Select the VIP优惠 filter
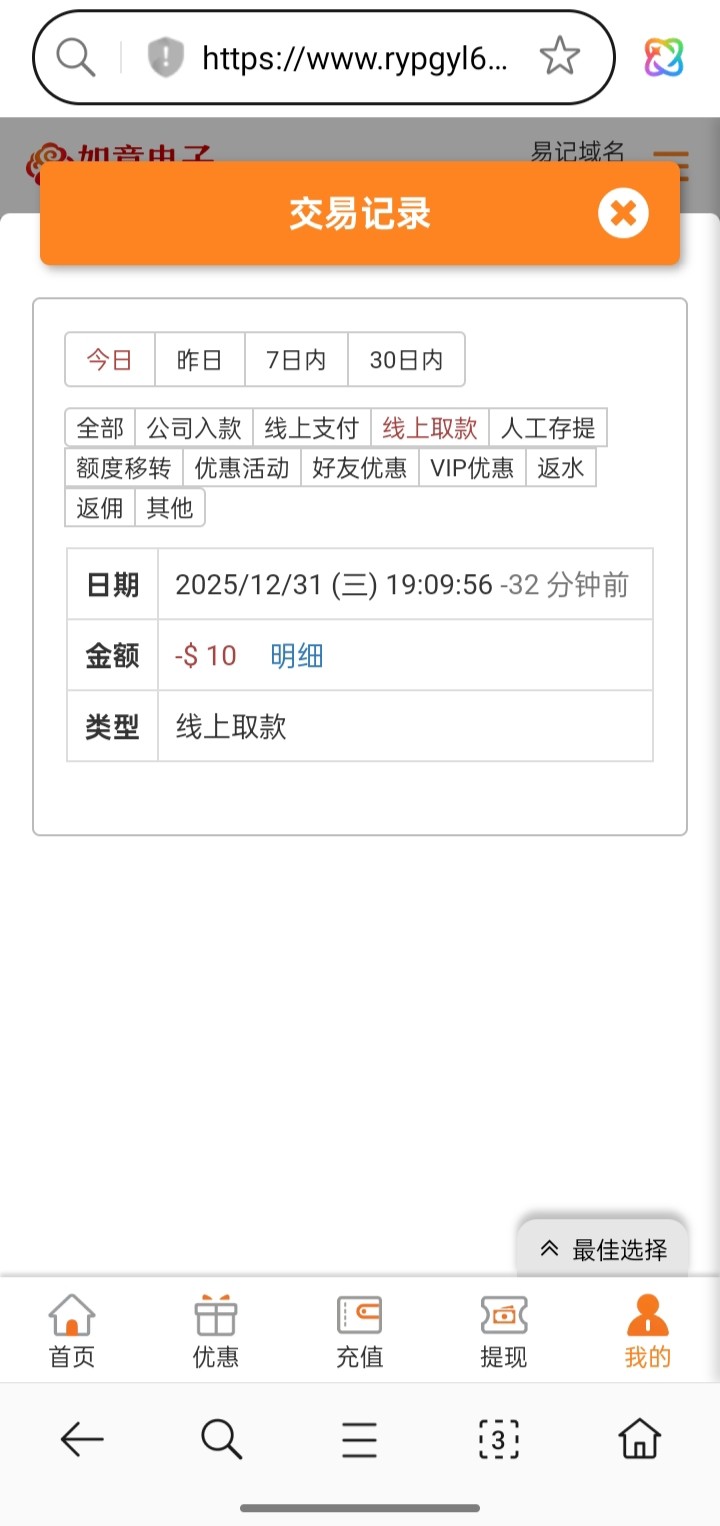The image size is (720, 1526). (x=472, y=467)
